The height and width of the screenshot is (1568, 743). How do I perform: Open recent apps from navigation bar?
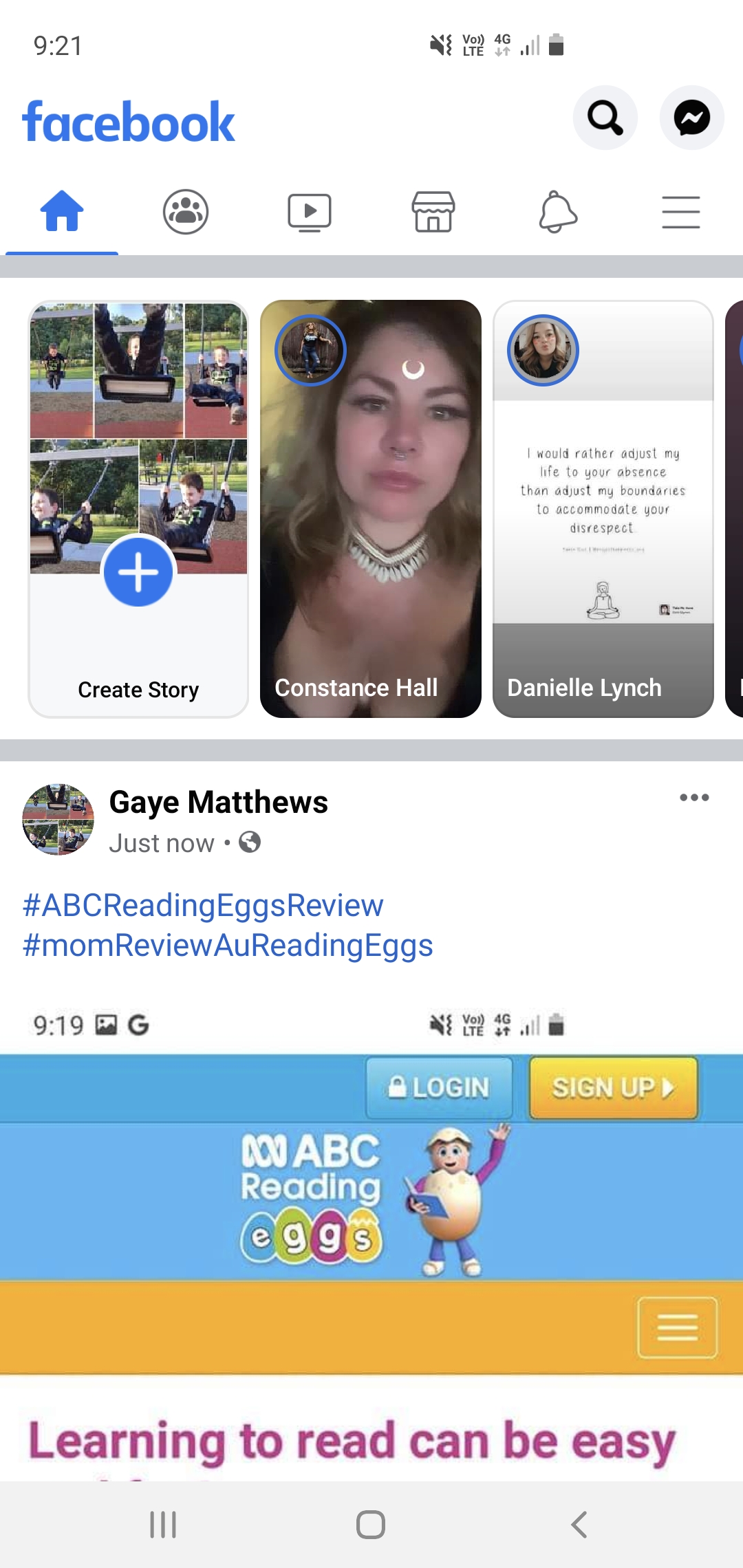point(163,1525)
